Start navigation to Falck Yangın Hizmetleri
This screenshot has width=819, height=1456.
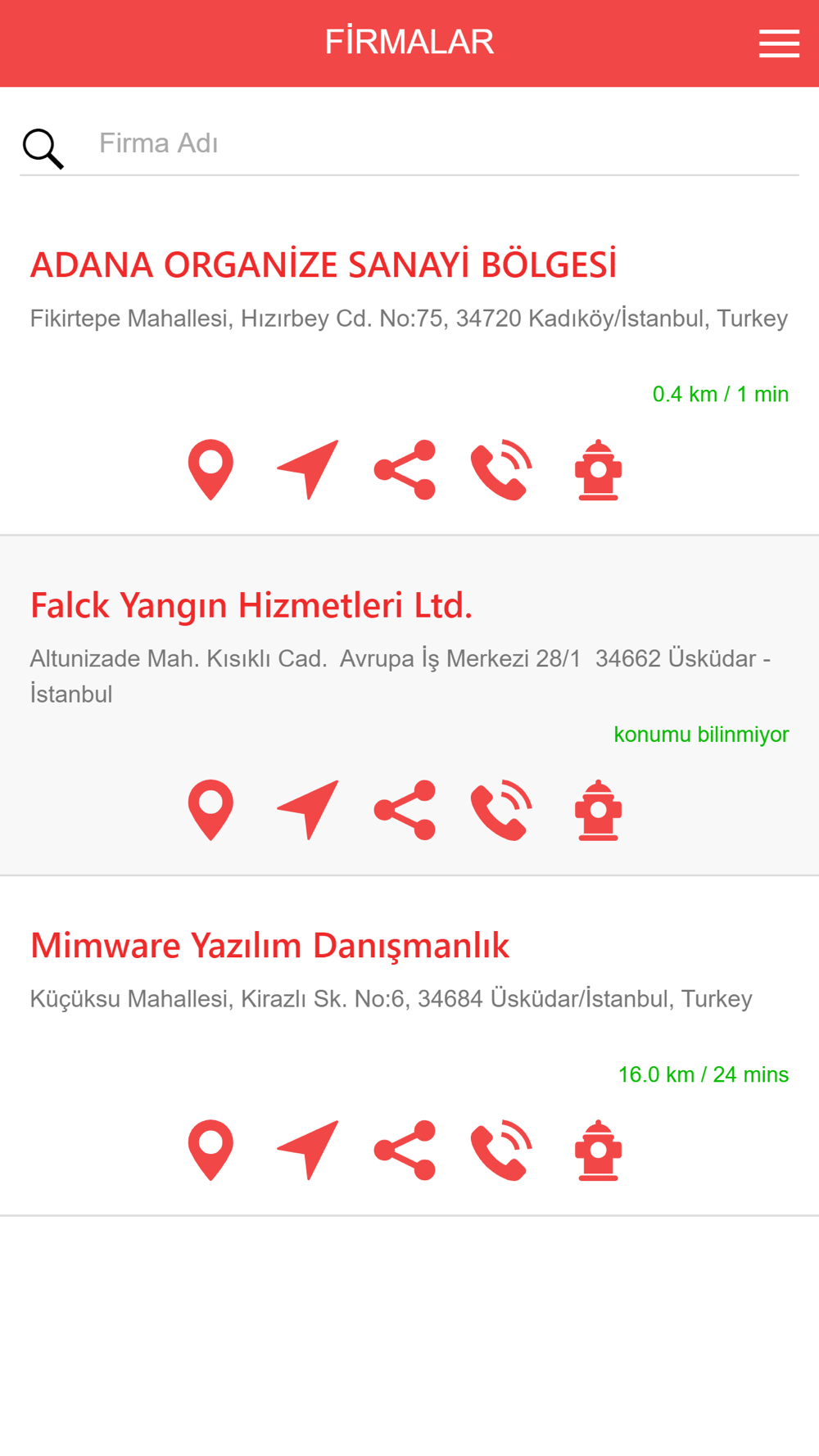(x=308, y=810)
